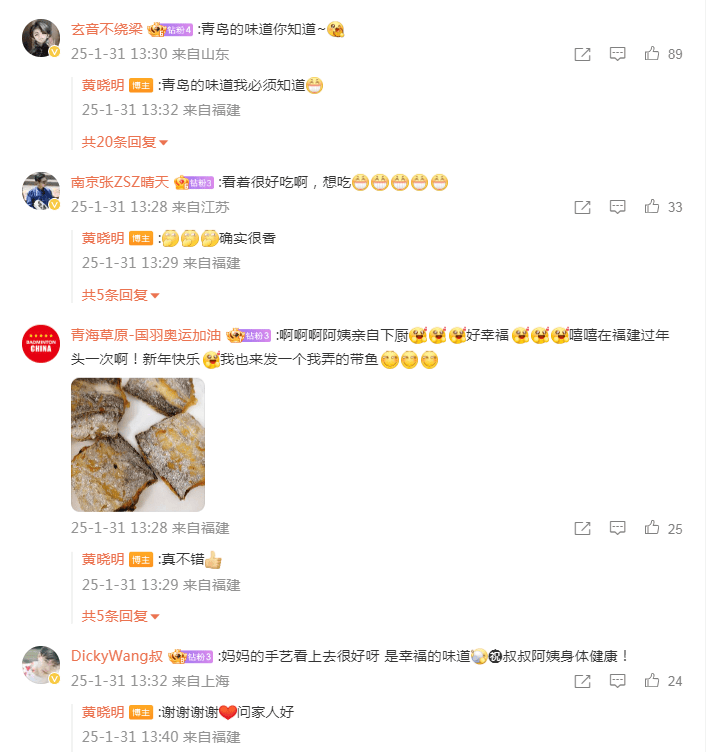Image resolution: width=706 pixels, height=752 pixels.
Task: Open comment icon on 南京张ZSZ晴天's comment
Action: pos(618,207)
